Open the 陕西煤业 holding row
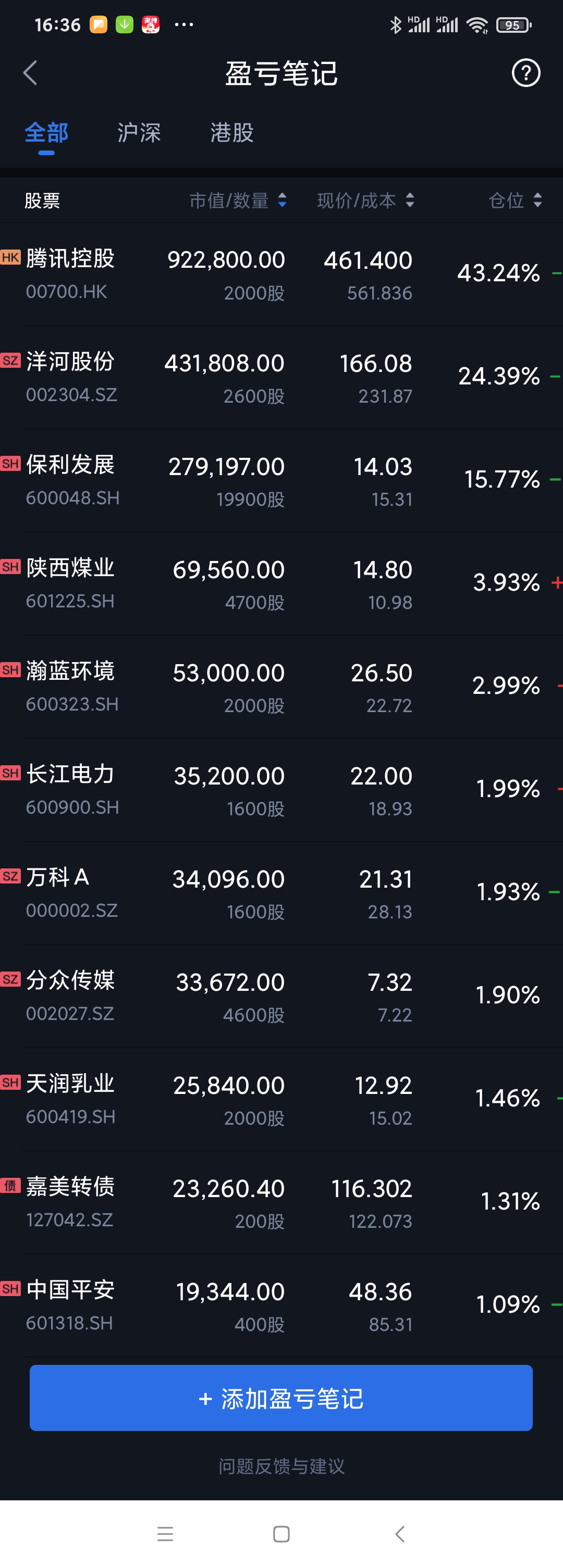Screen dimensions: 563x1568 [x=280, y=584]
